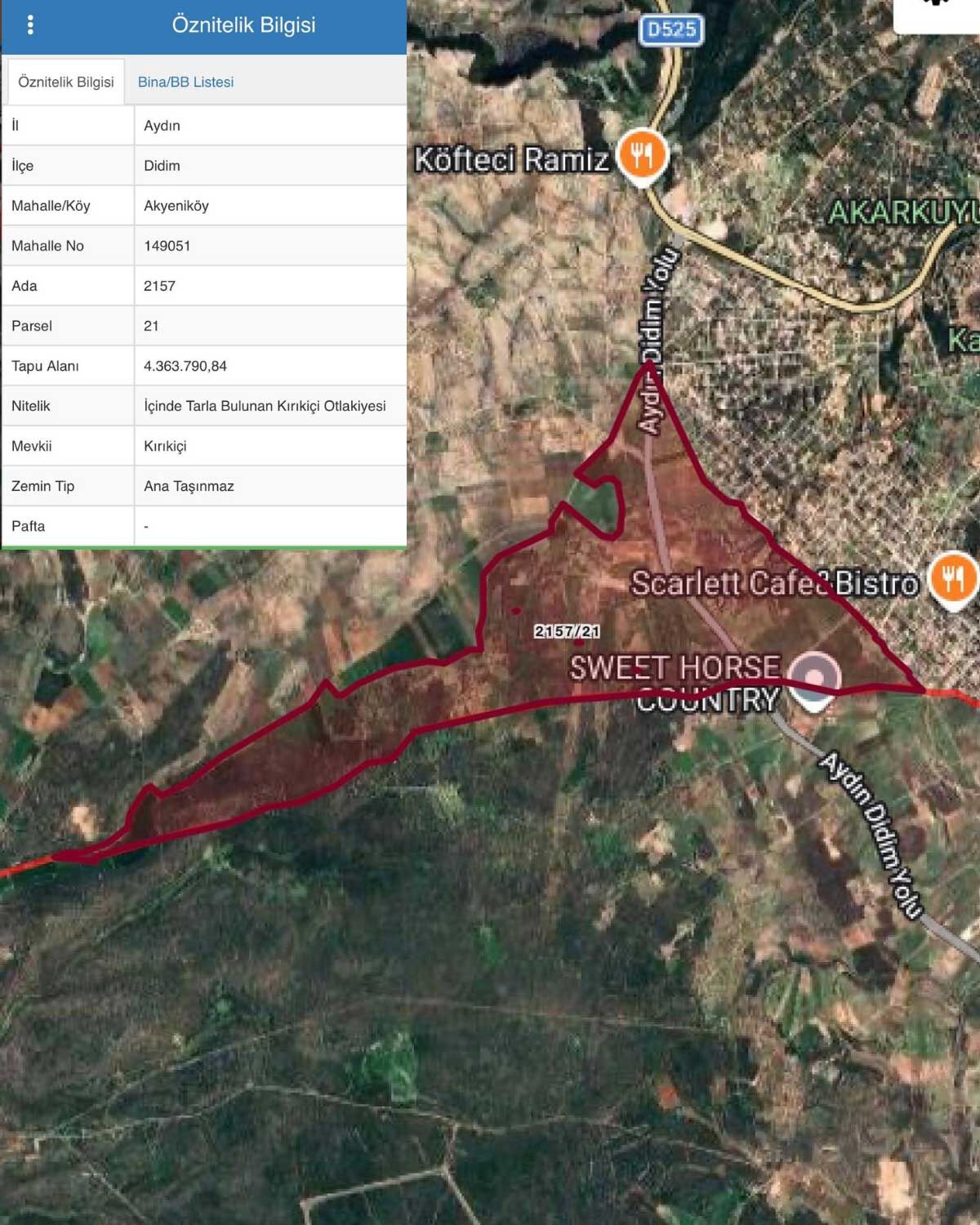Select the Öznitelik Bilgisi tab
Viewport: 980px width, 1225px height.
point(65,82)
